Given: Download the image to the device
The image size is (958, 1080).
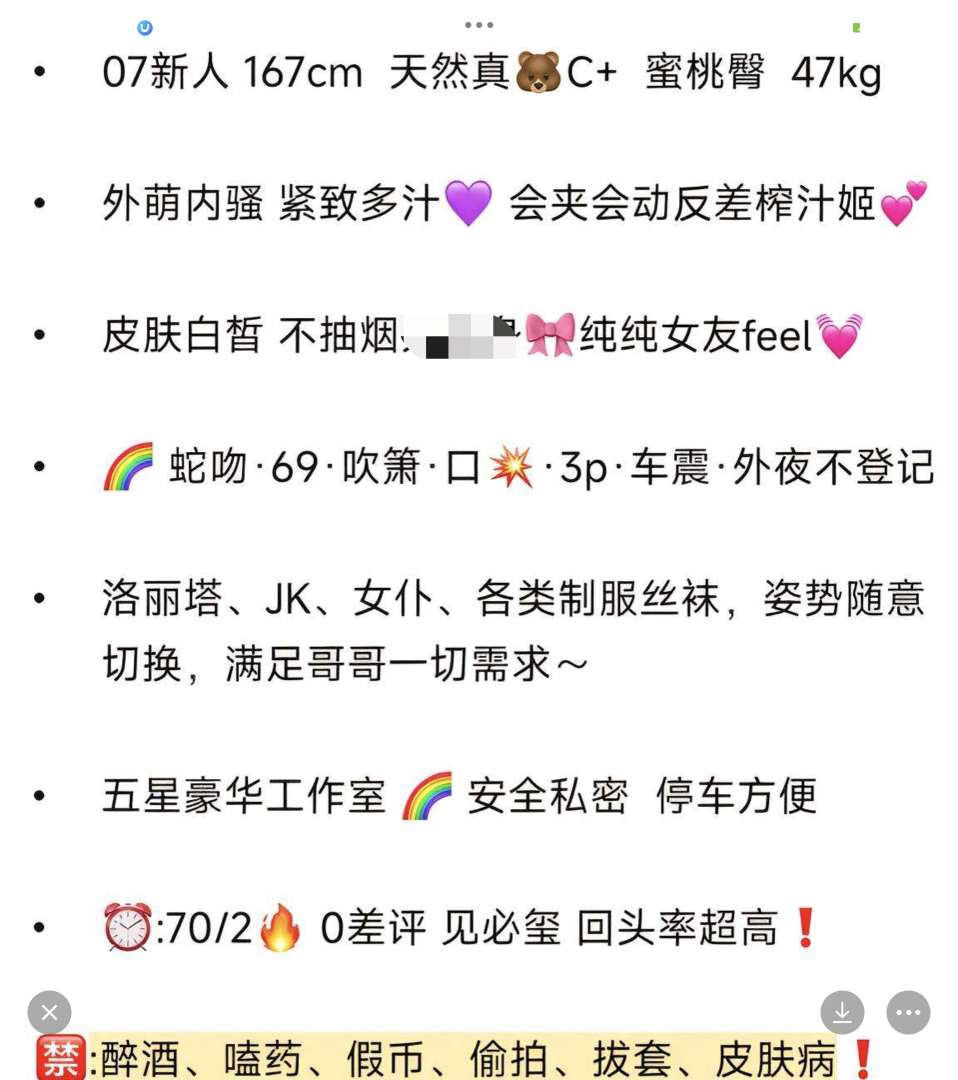Looking at the screenshot, I should pos(842,1012).
